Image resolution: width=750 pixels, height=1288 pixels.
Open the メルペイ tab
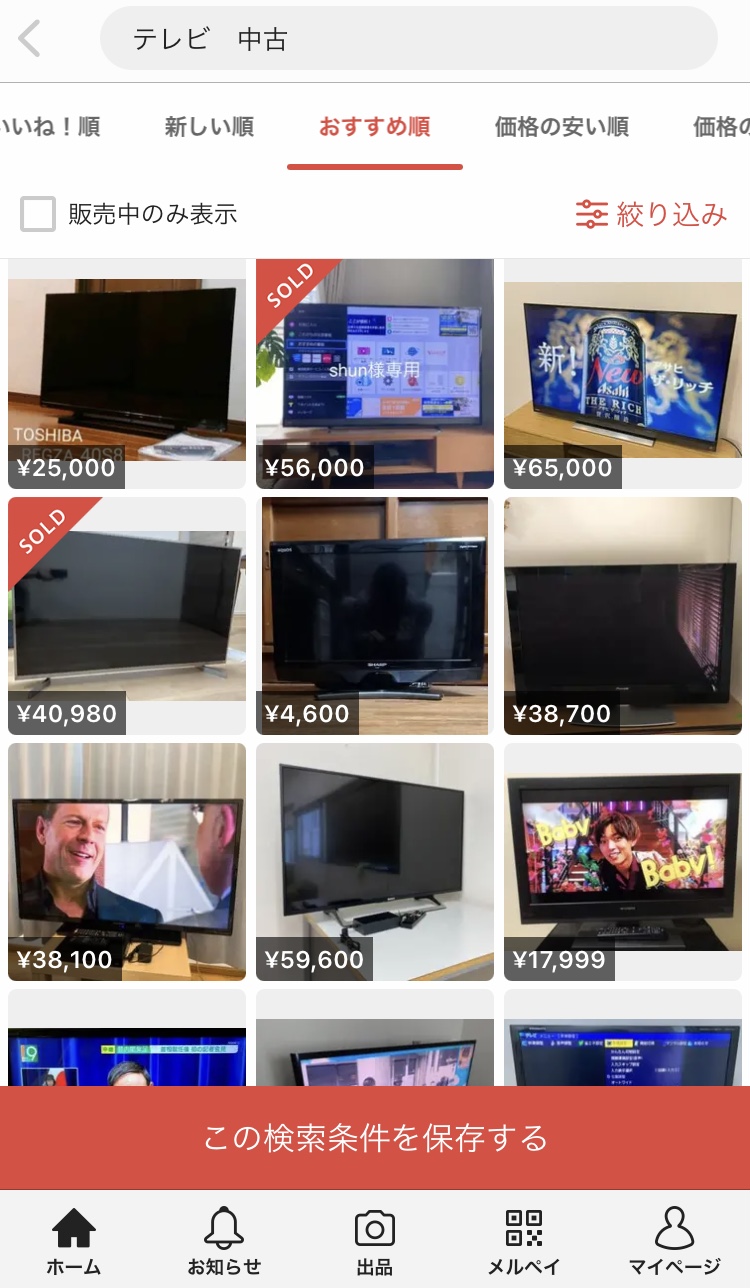(x=524, y=1240)
